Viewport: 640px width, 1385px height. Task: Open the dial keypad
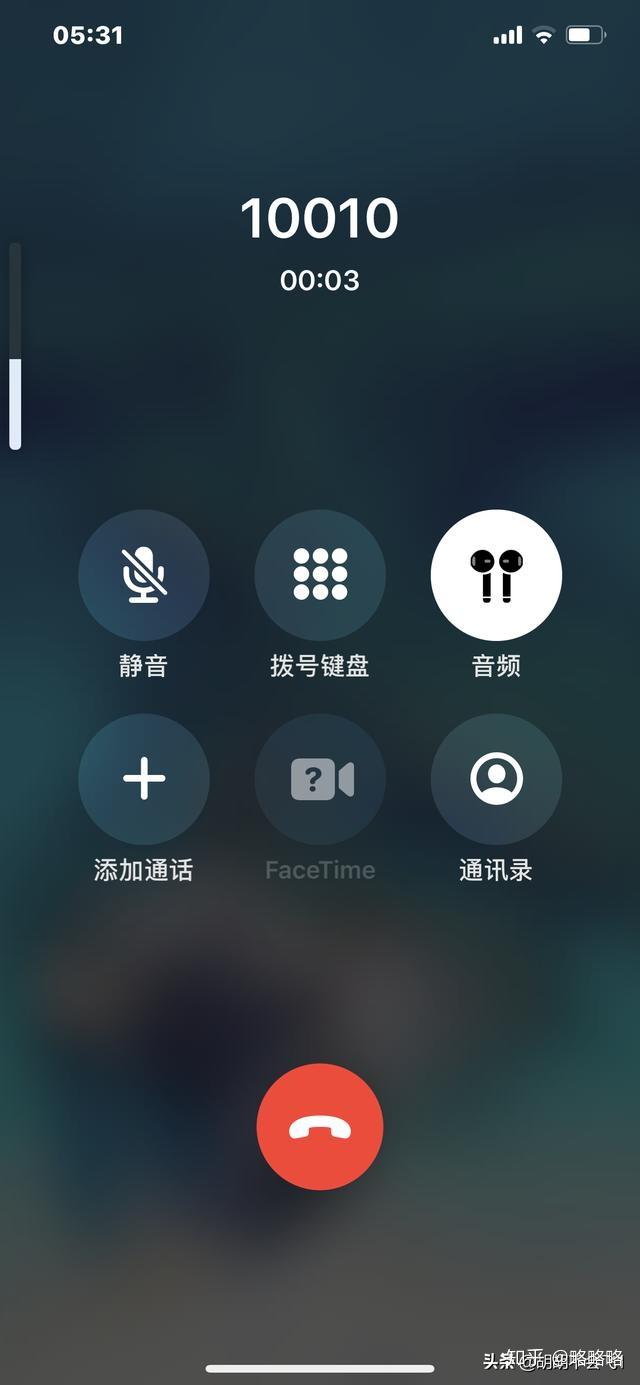[x=320, y=575]
